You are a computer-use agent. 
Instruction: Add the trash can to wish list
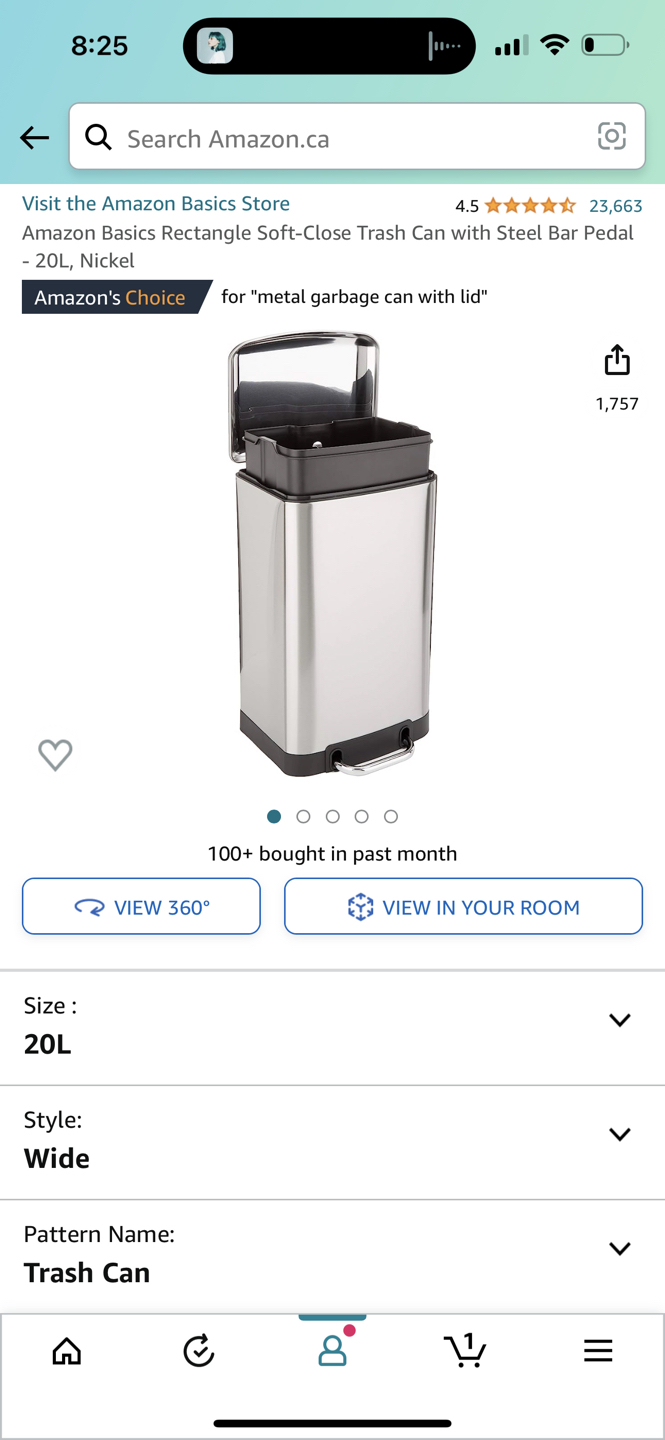[x=55, y=755]
